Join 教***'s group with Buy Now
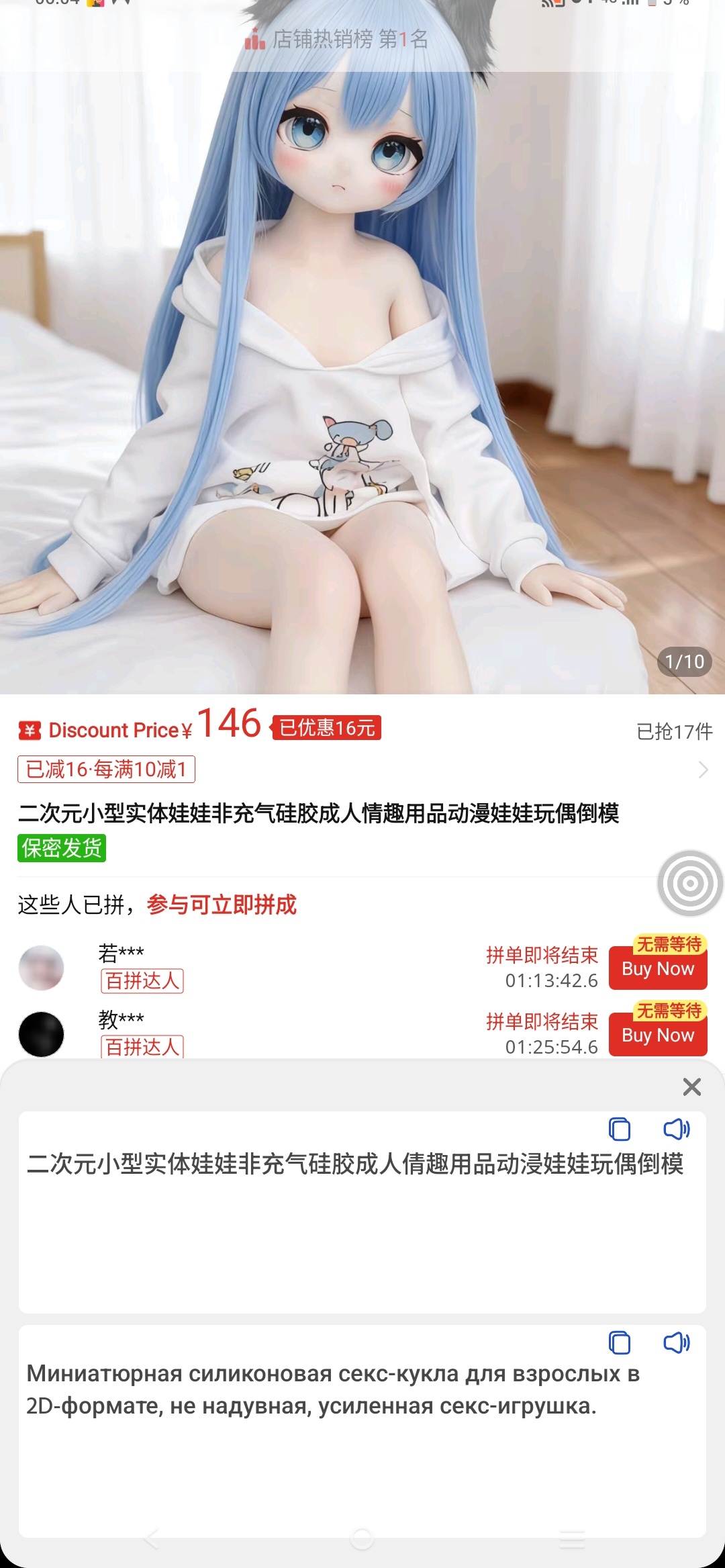Screen dimensions: 725x1568 (x=657, y=1035)
